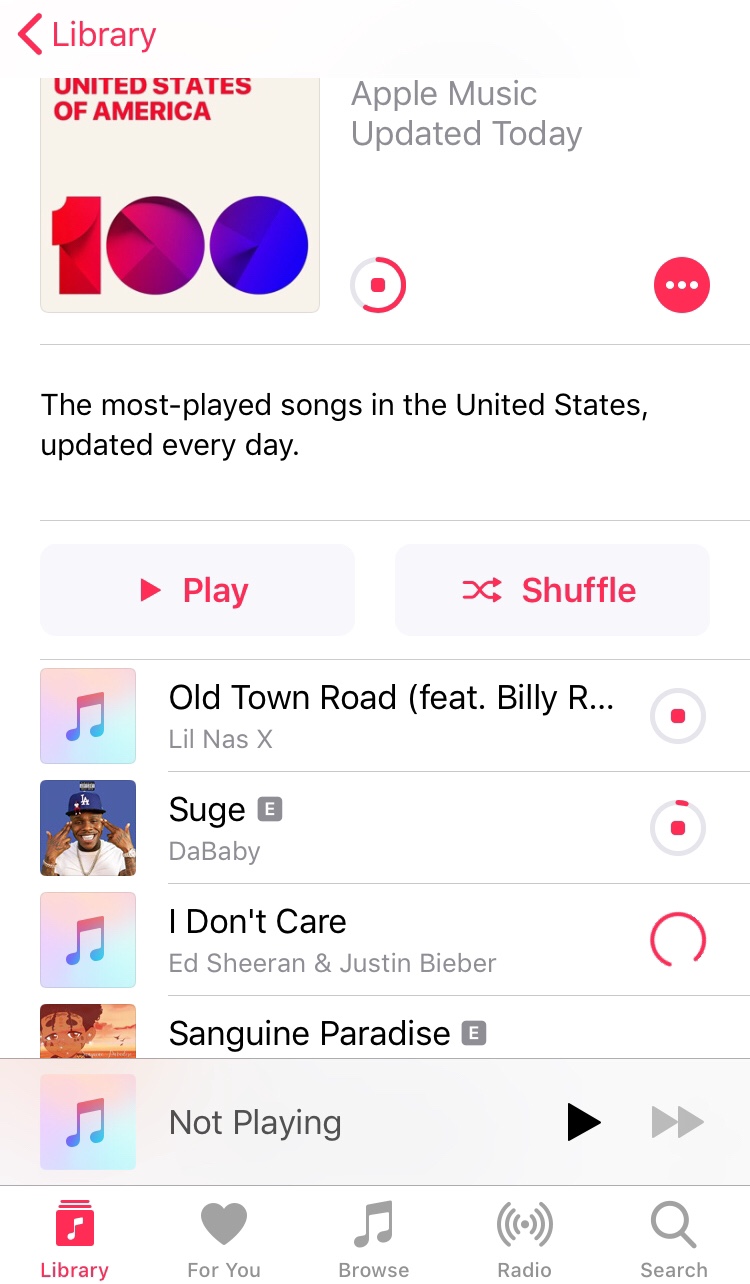Go back to Library
The height and width of the screenshot is (1284, 750).
pos(88,35)
